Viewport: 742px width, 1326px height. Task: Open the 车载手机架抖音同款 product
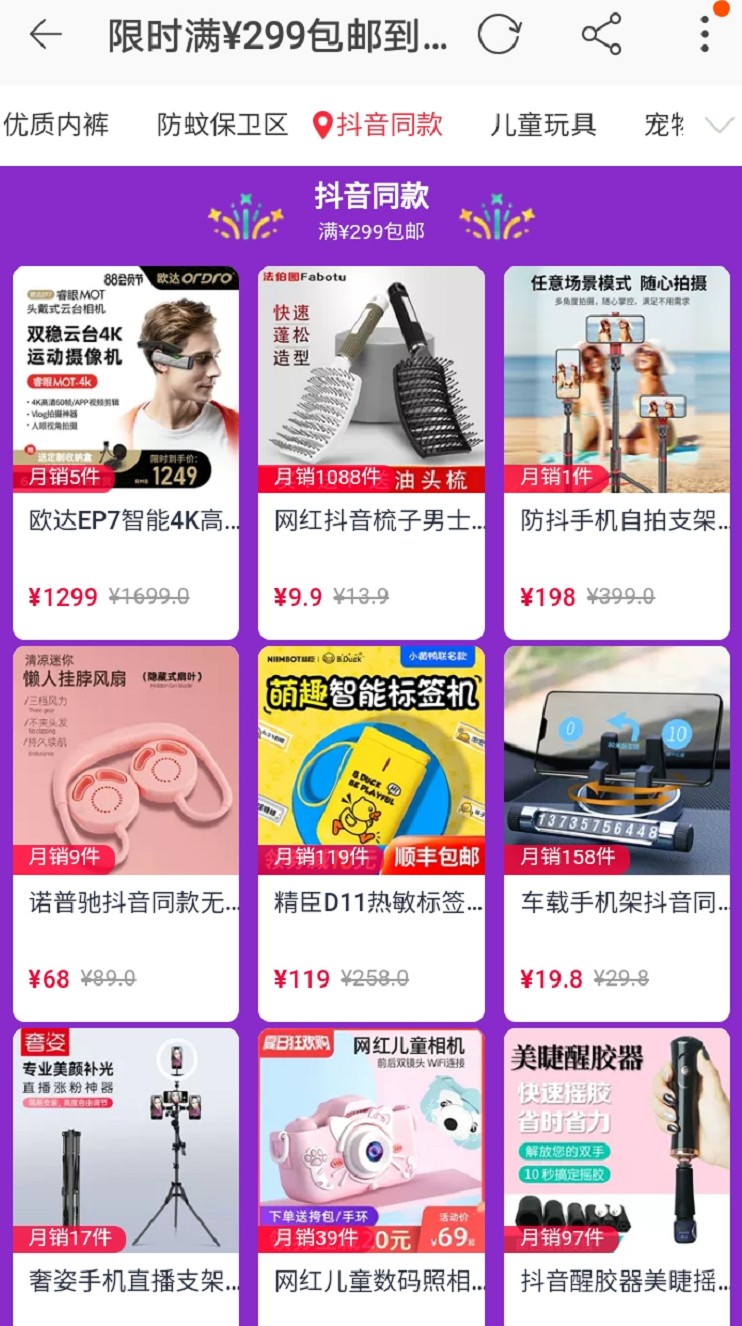point(617,833)
